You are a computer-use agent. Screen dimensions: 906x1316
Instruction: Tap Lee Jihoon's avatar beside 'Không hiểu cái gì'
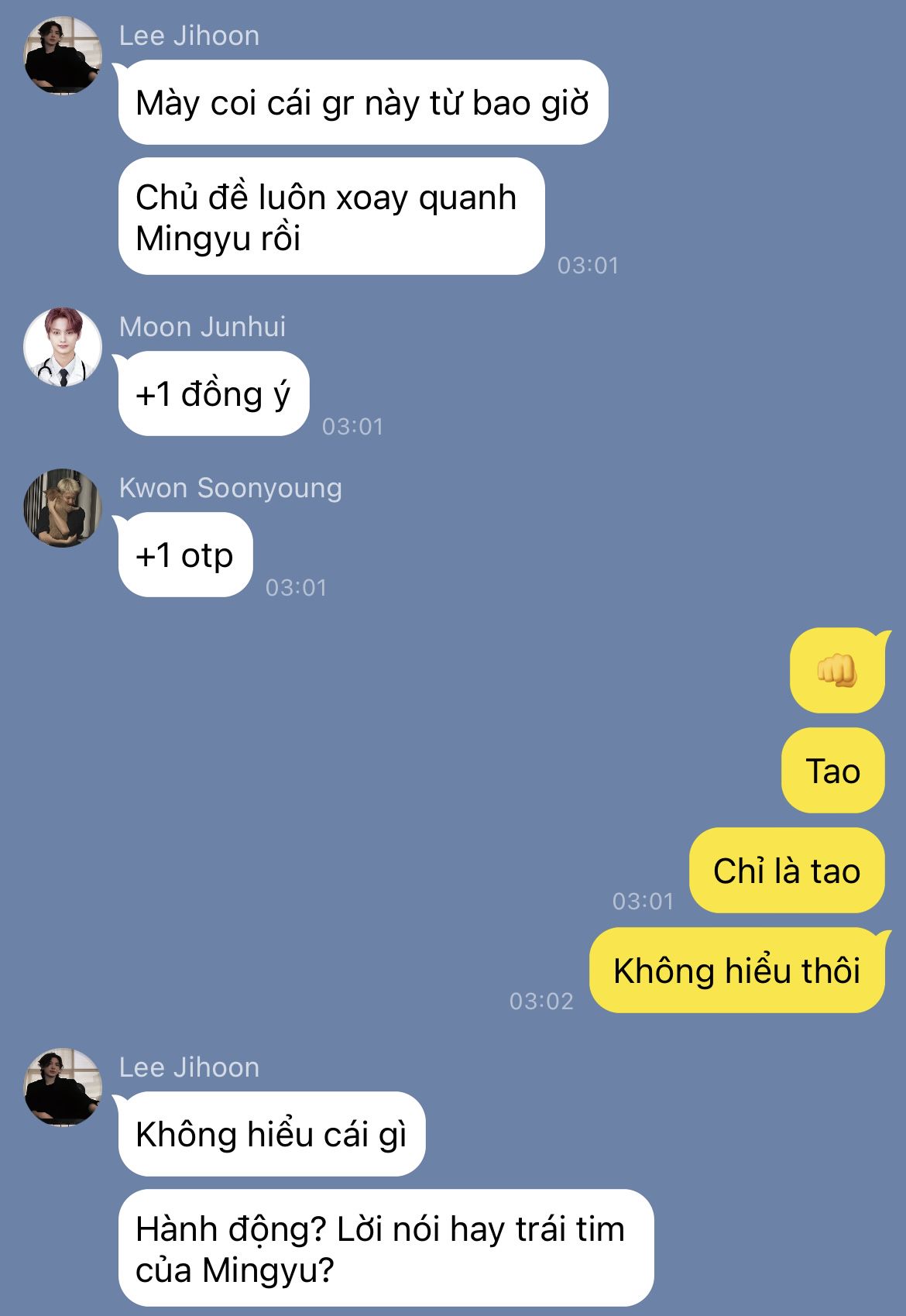point(63,1087)
